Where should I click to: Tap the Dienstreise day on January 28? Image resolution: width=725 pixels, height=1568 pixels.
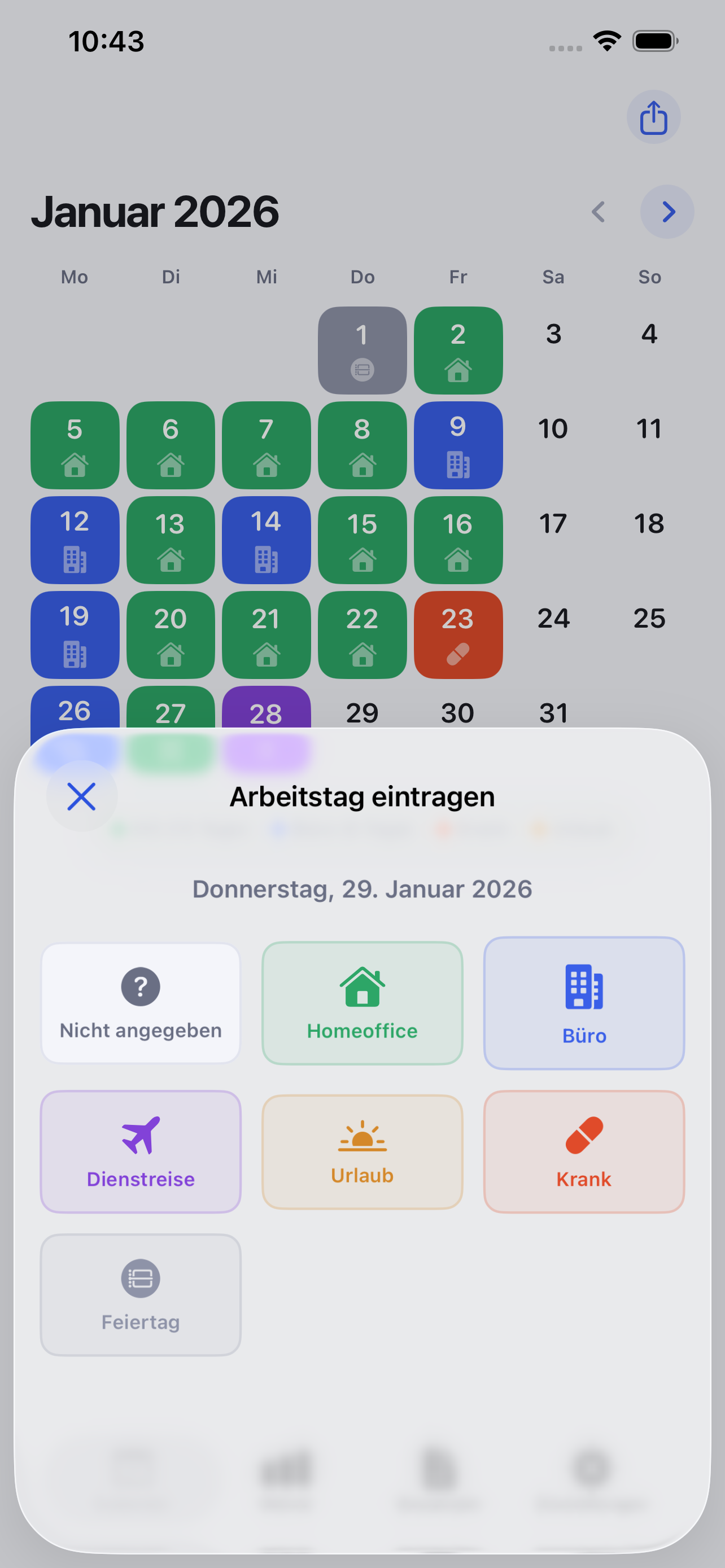point(266,712)
